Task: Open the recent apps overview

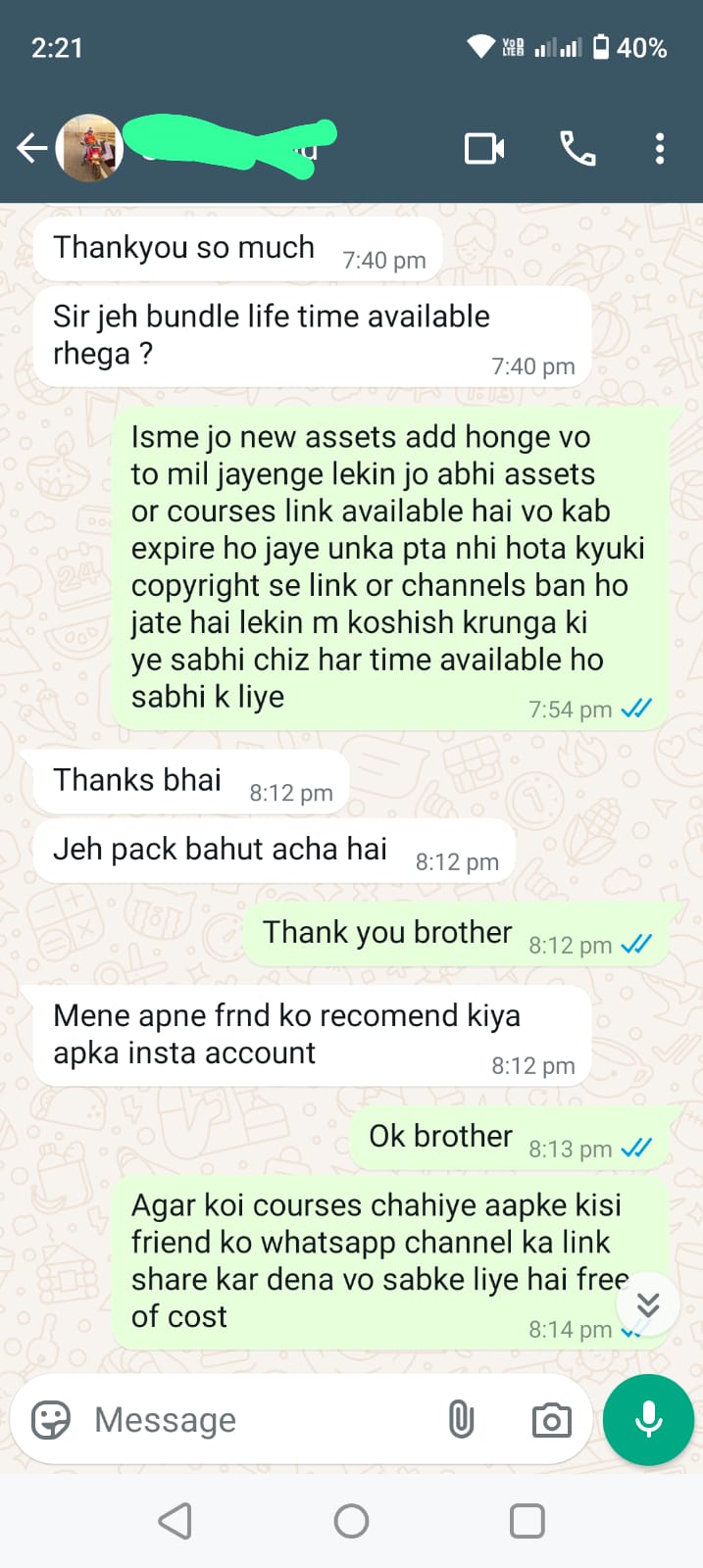Action: click(527, 1521)
